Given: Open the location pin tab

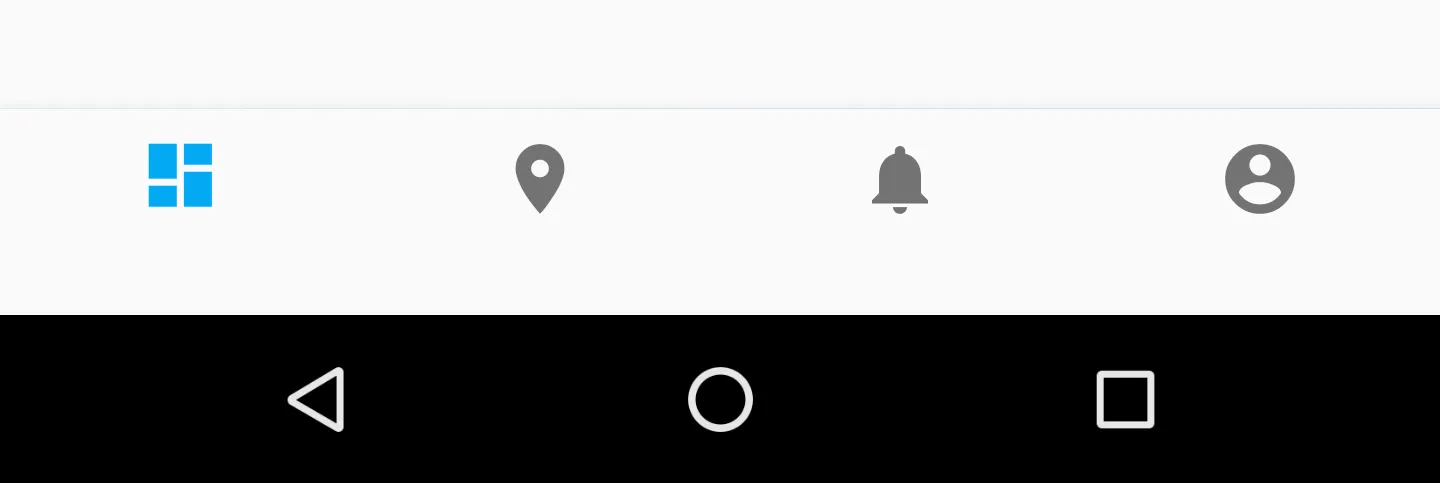Looking at the screenshot, I should [x=540, y=178].
